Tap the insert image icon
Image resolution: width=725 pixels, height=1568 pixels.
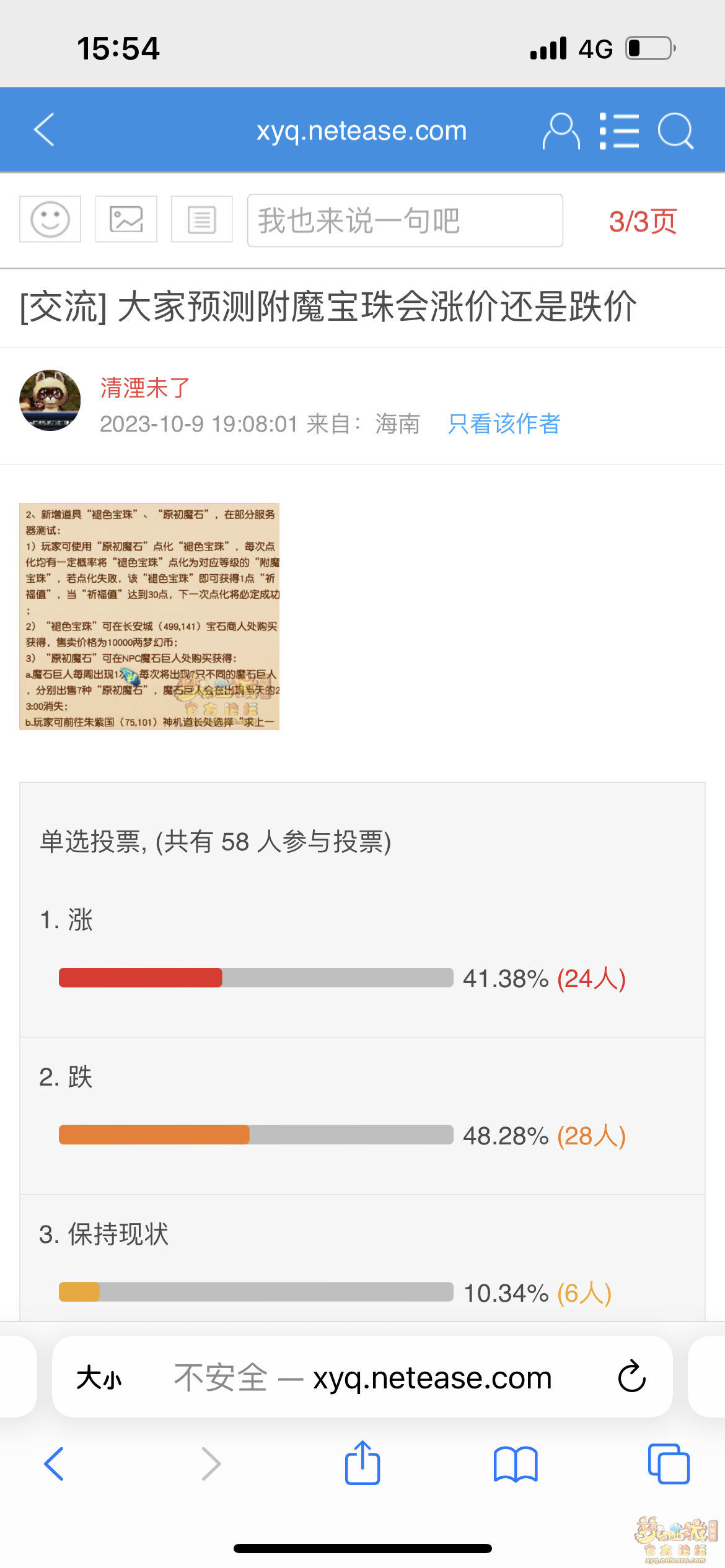(126, 219)
